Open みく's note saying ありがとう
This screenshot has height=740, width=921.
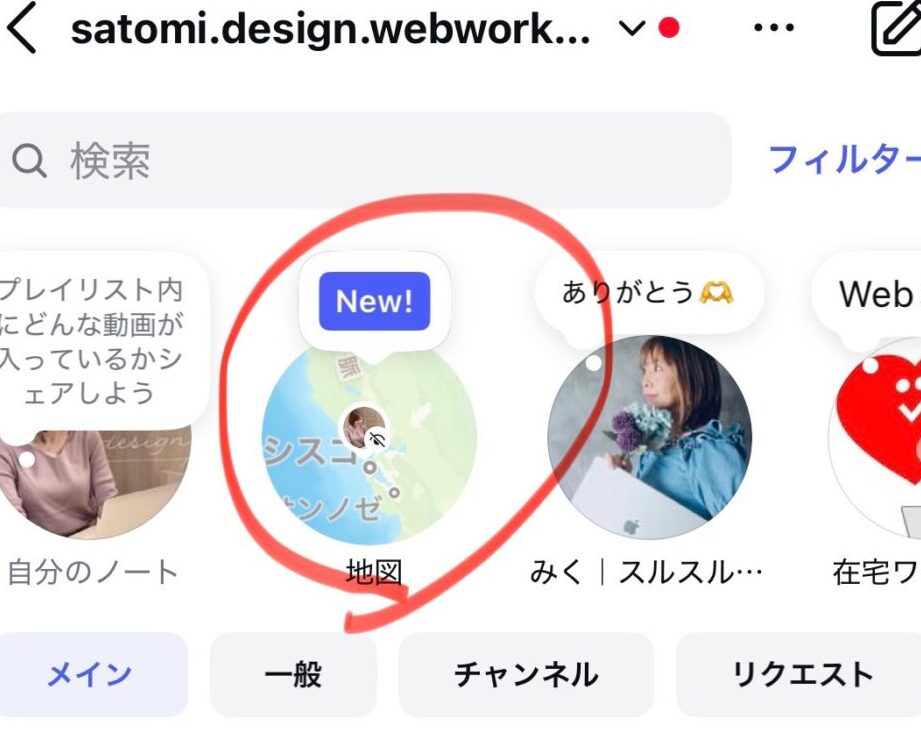[x=650, y=442]
